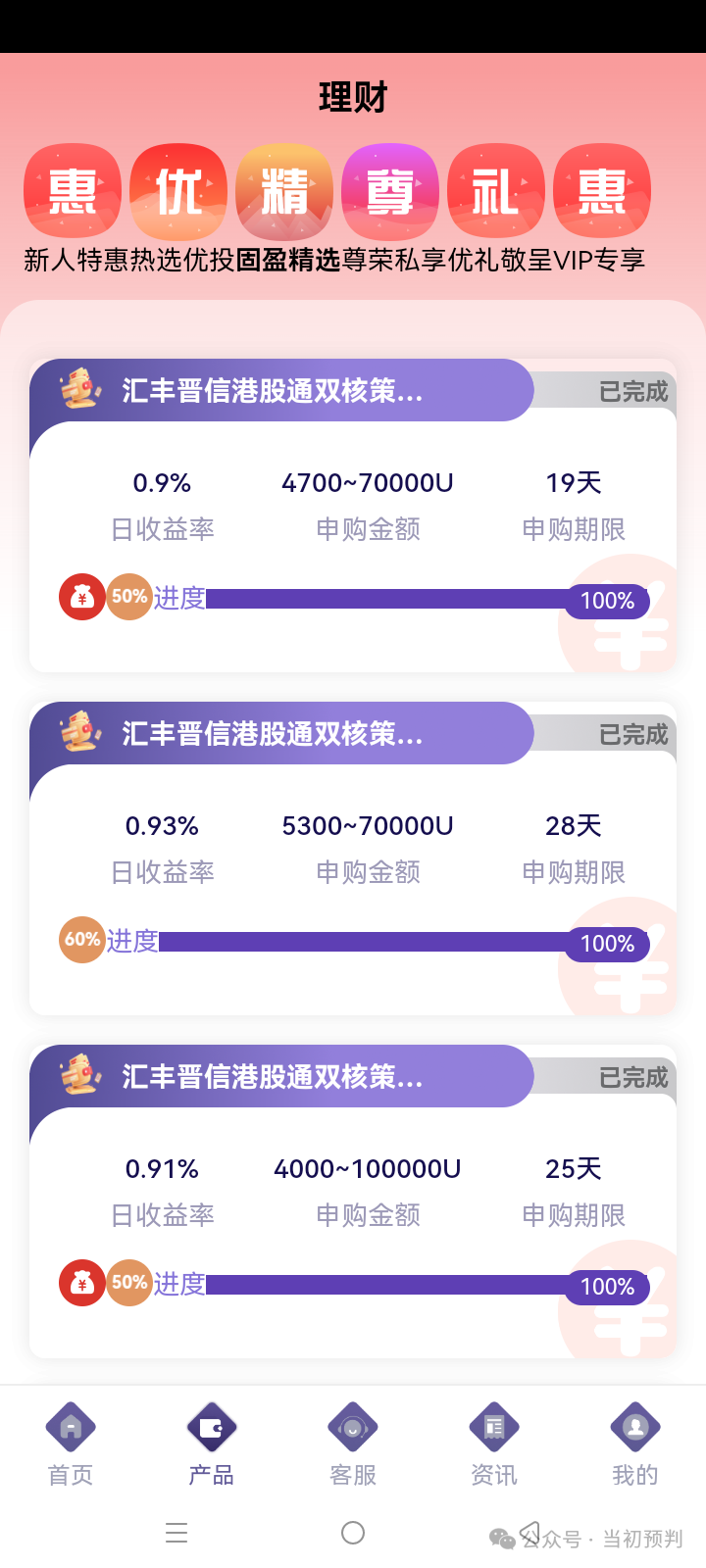Tap the system home button
Screen dimensions: 706x1568
353,1533
